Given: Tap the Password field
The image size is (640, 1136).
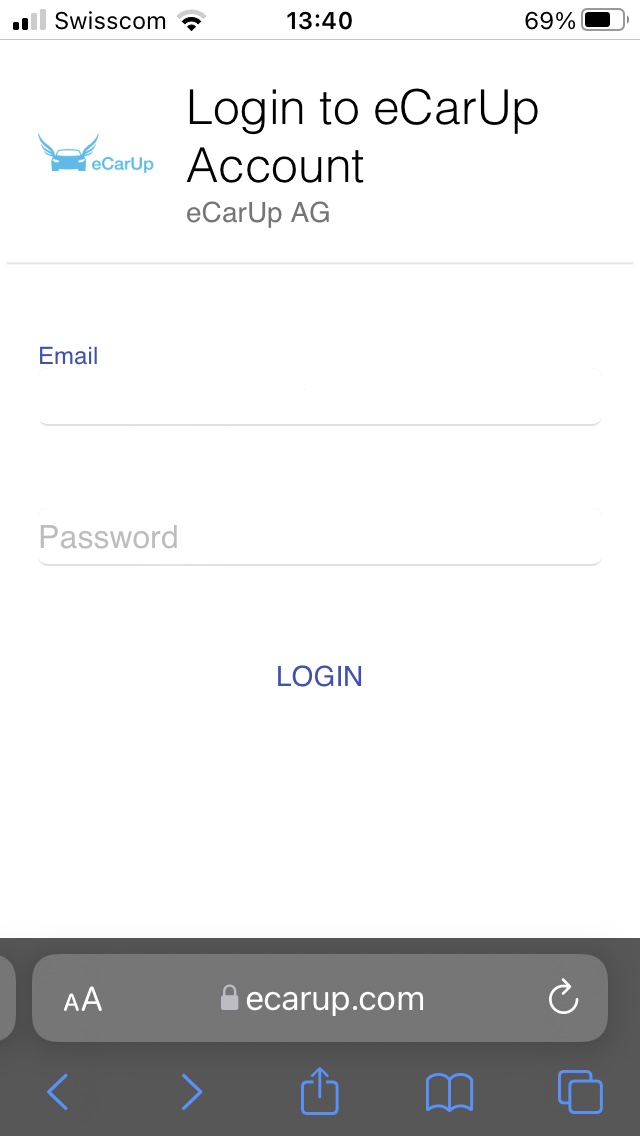Looking at the screenshot, I should 320,537.
